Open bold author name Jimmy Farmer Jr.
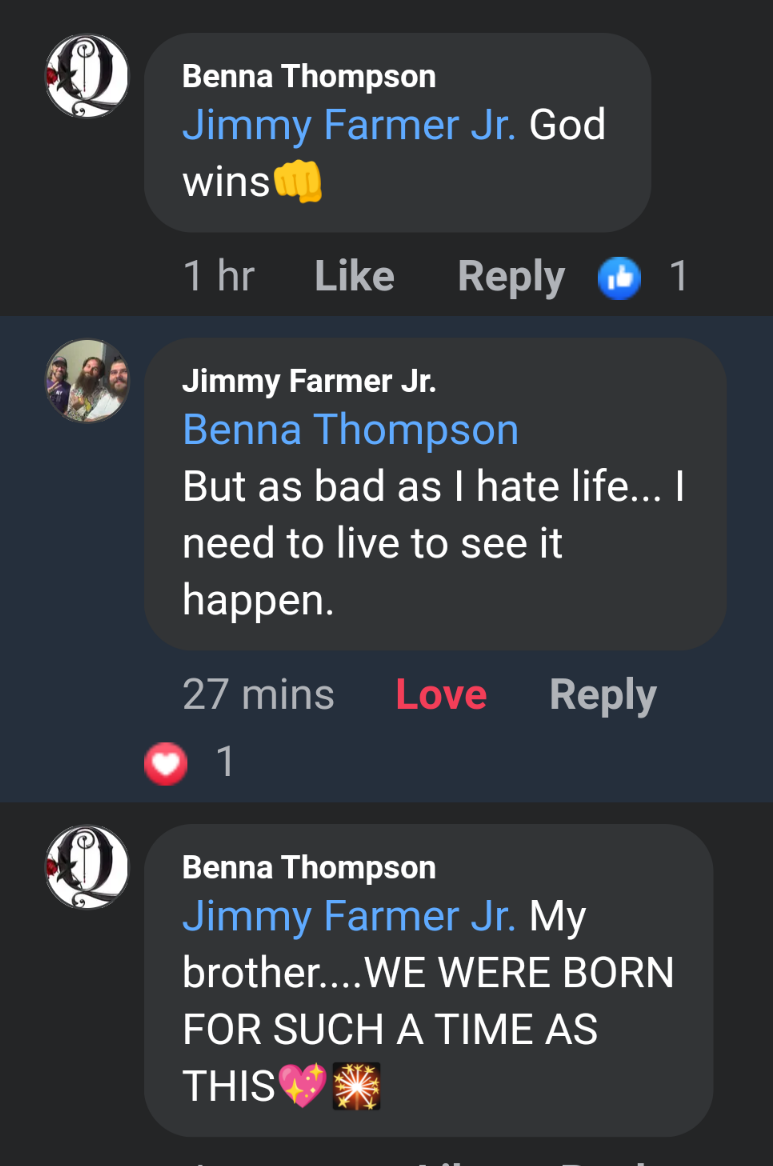 point(308,381)
